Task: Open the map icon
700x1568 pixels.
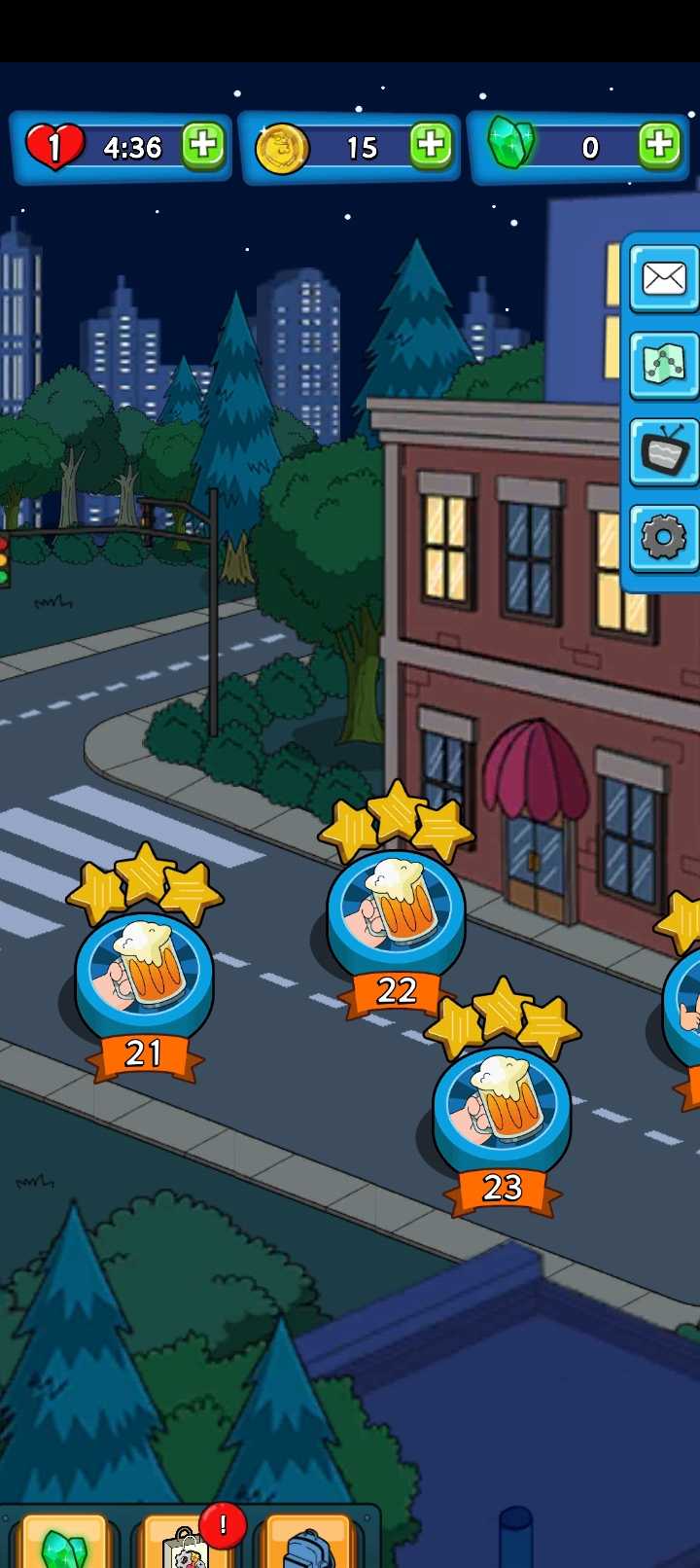Action: [664, 366]
